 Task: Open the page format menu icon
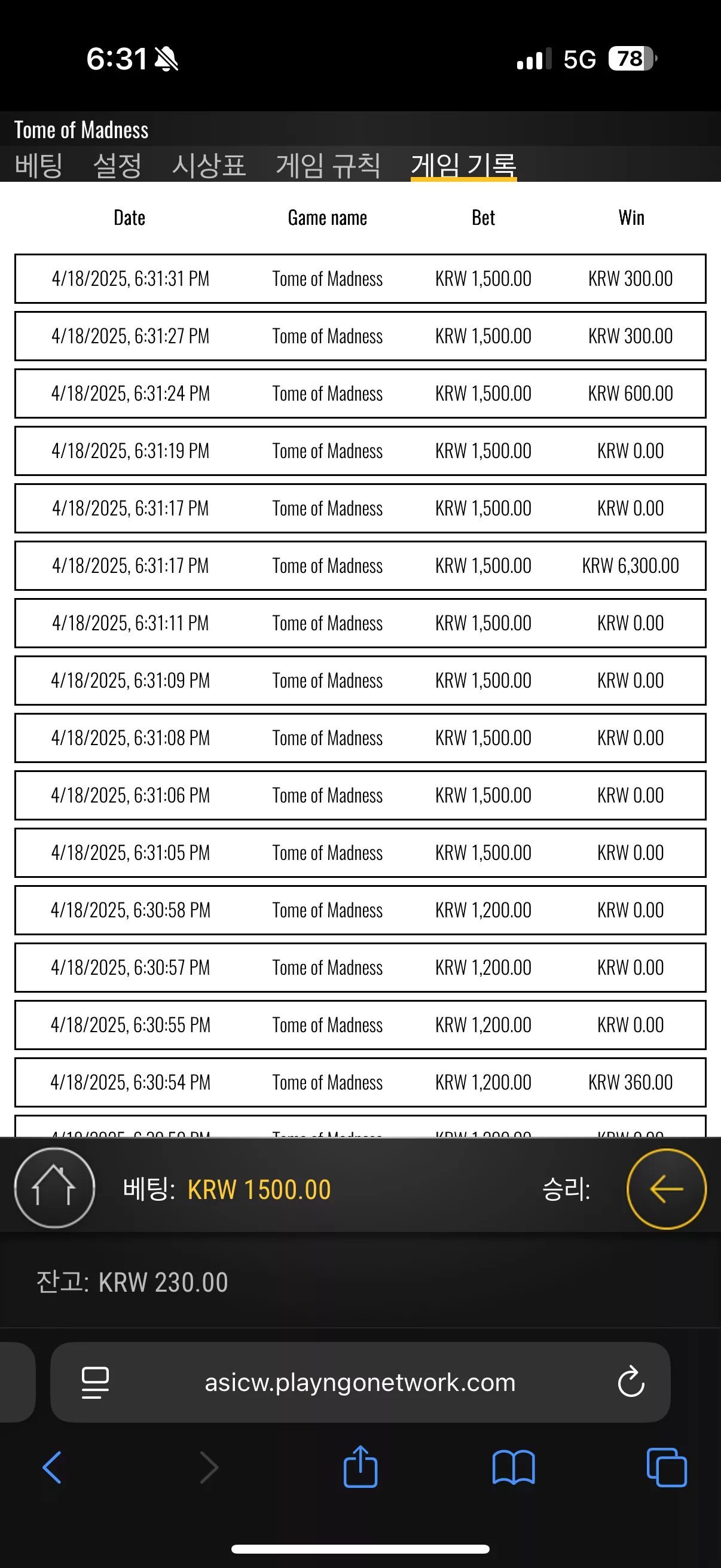96,1383
